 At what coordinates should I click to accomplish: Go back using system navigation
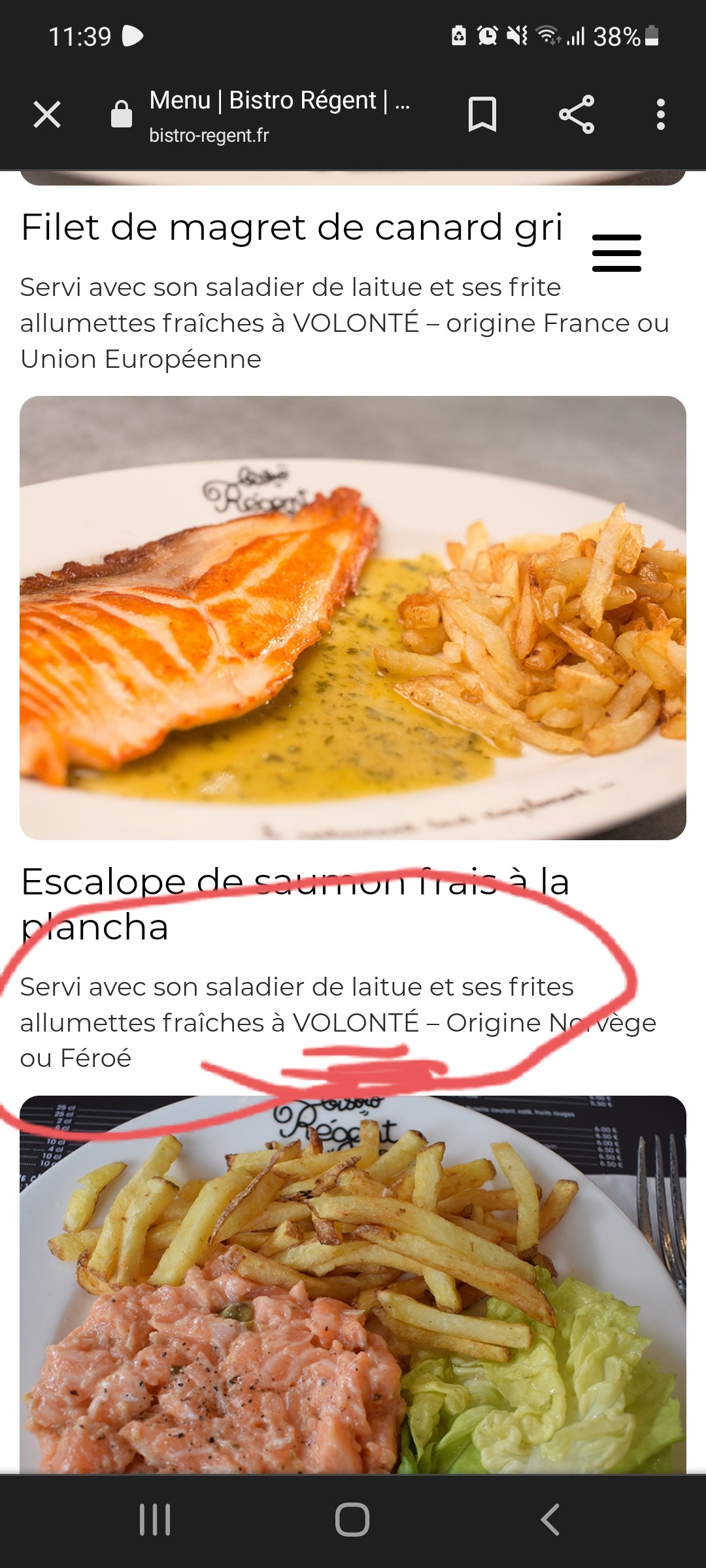(550, 1520)
